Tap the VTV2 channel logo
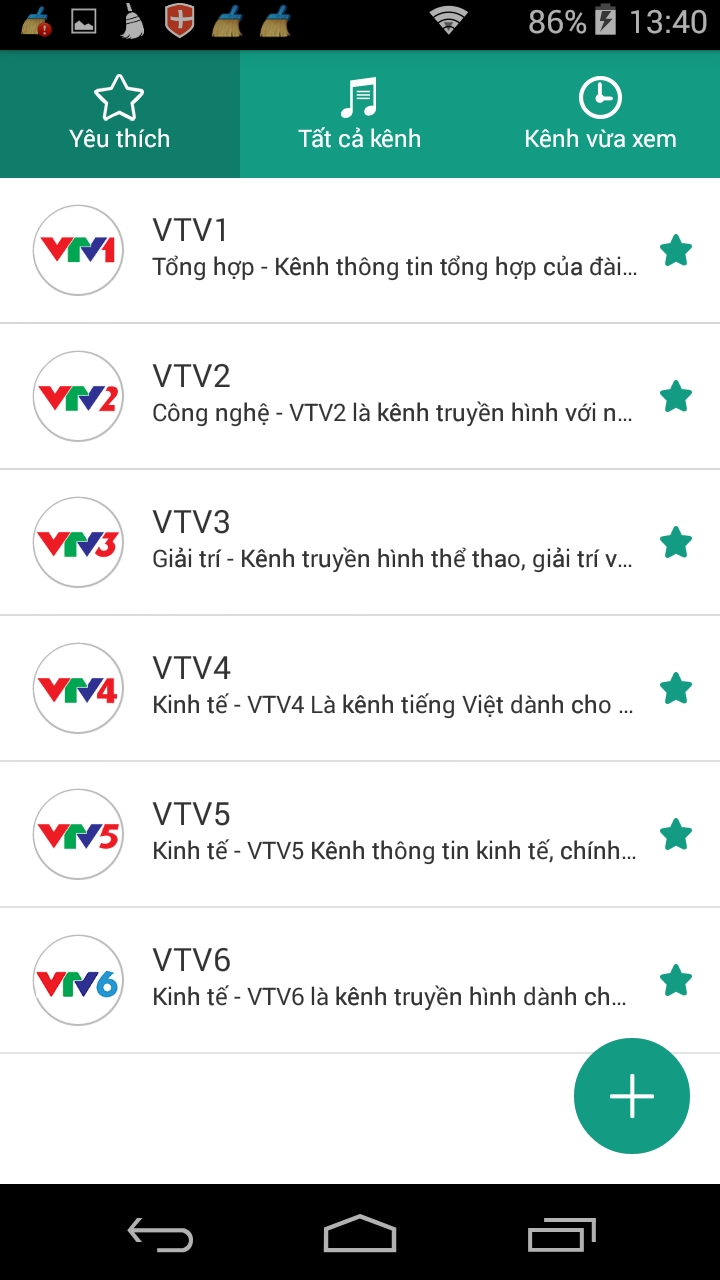 [78, 396]
